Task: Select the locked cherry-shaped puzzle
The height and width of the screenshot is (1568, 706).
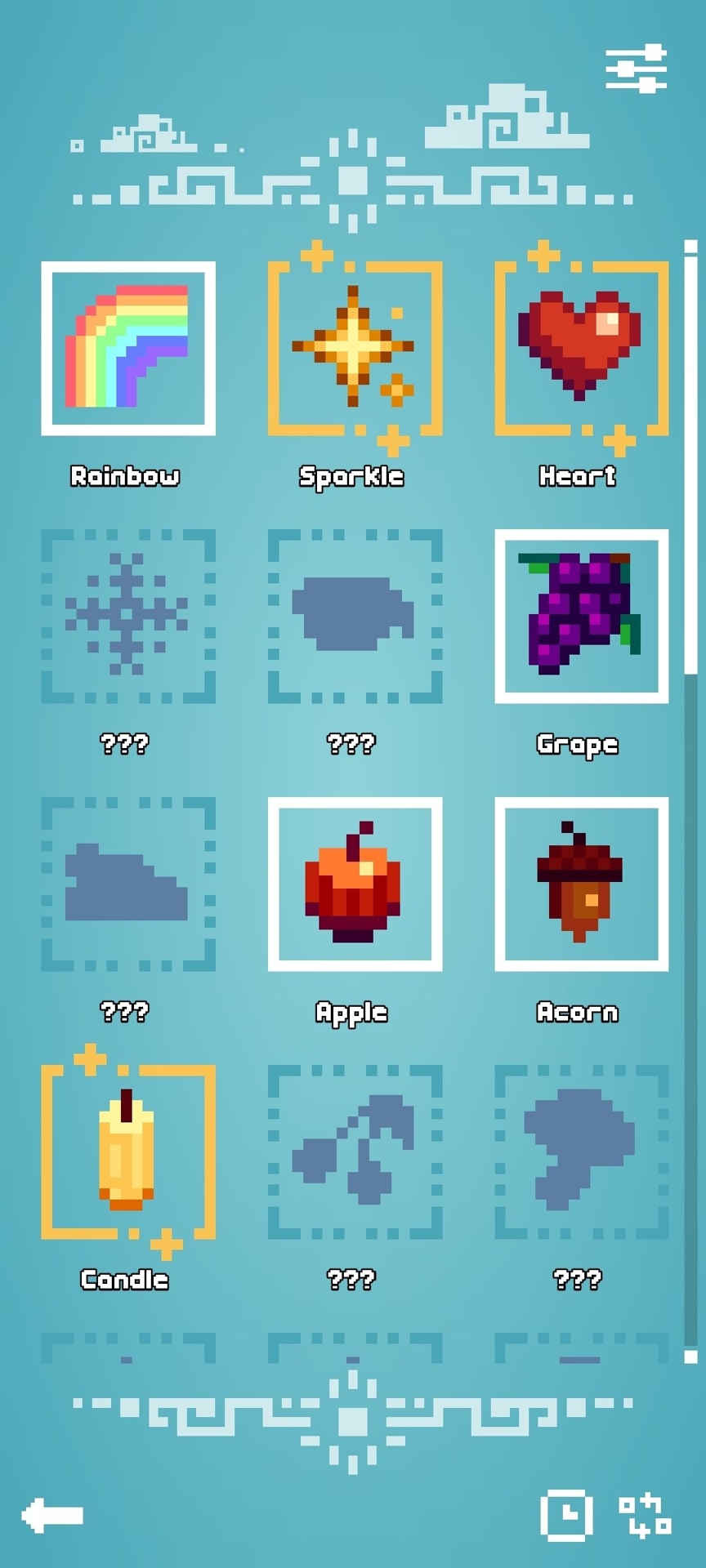Action: pyautogui.click(x=355, y=1152)
